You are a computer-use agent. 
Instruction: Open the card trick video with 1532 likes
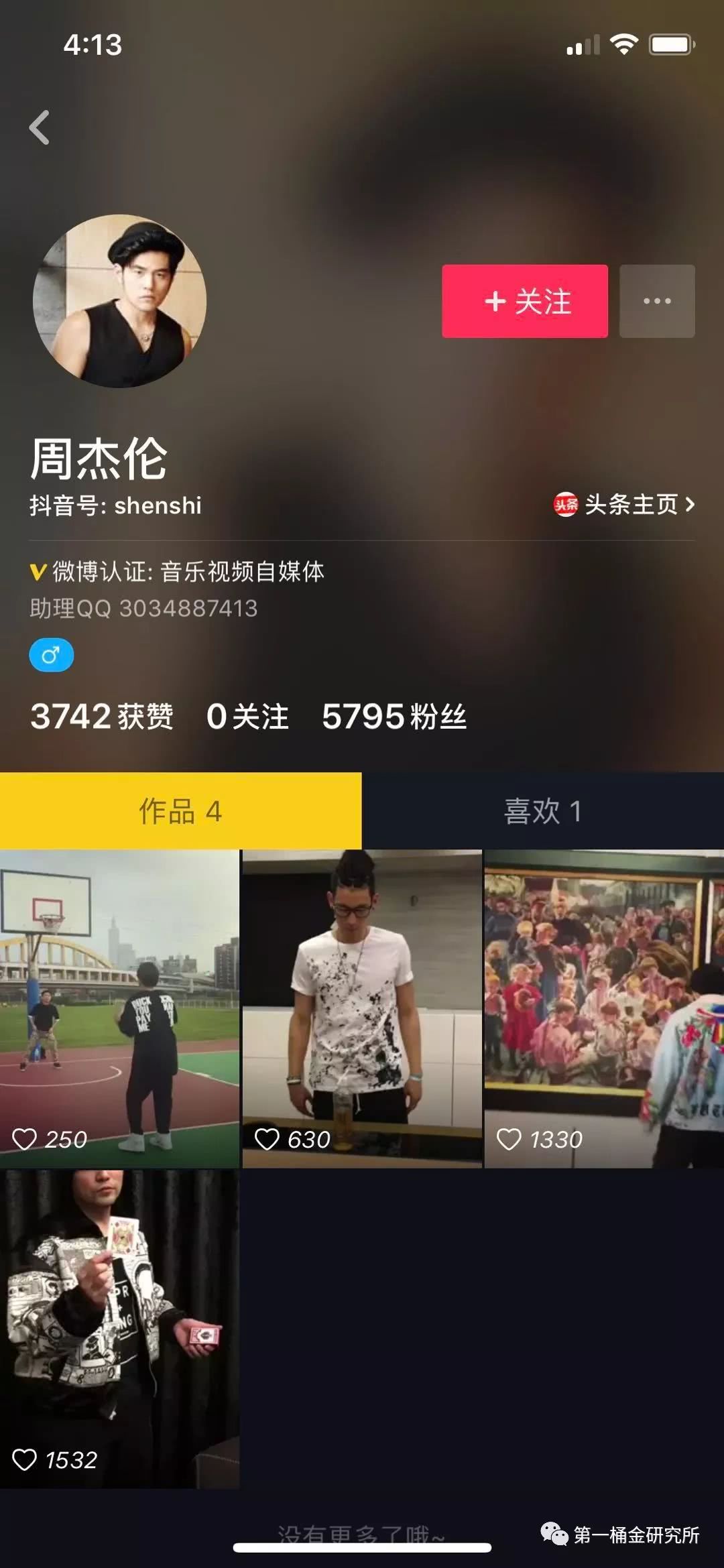(x=119, y=1329)
